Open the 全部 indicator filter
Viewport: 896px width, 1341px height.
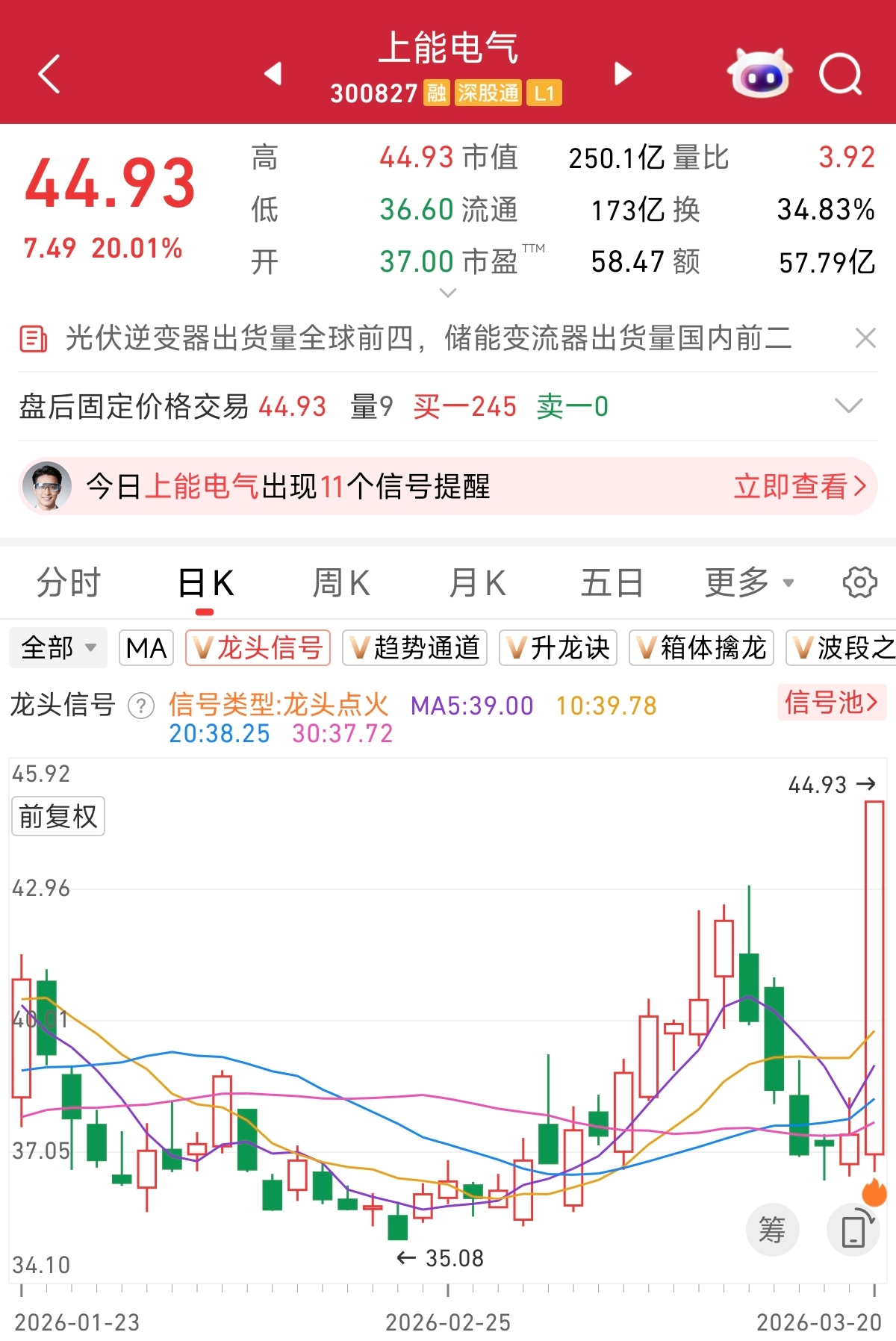(x=58, y=647)
